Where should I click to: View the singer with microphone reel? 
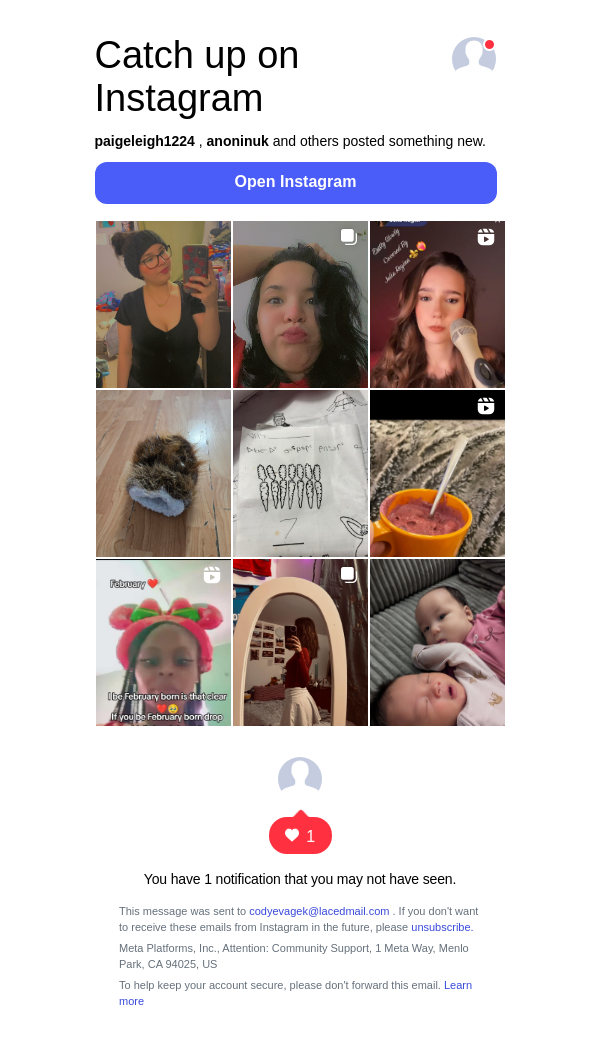click(x=437, y=304)
